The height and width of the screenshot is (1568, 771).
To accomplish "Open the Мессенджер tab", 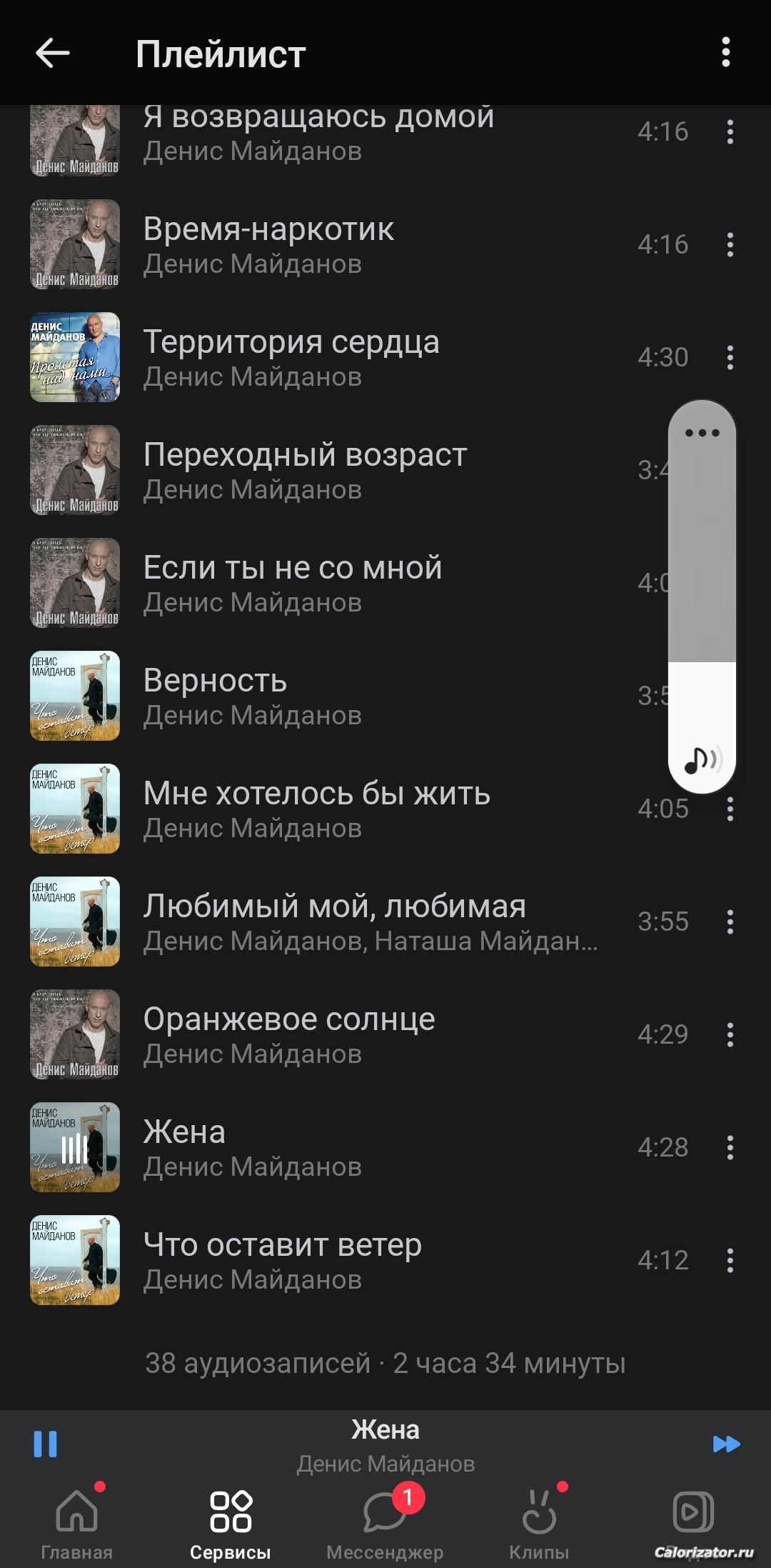I will click(385, 1523).
